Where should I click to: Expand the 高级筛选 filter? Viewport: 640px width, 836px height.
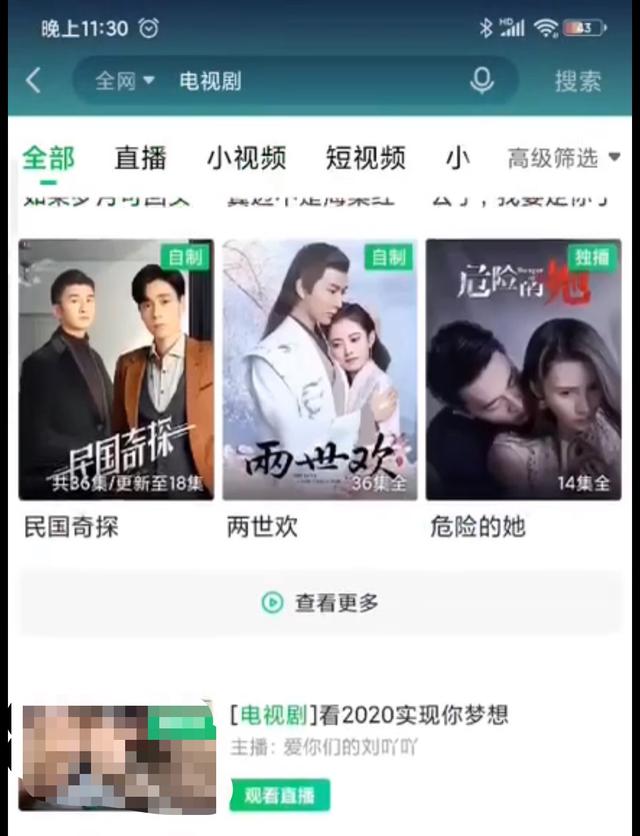[x=564, y=158]
